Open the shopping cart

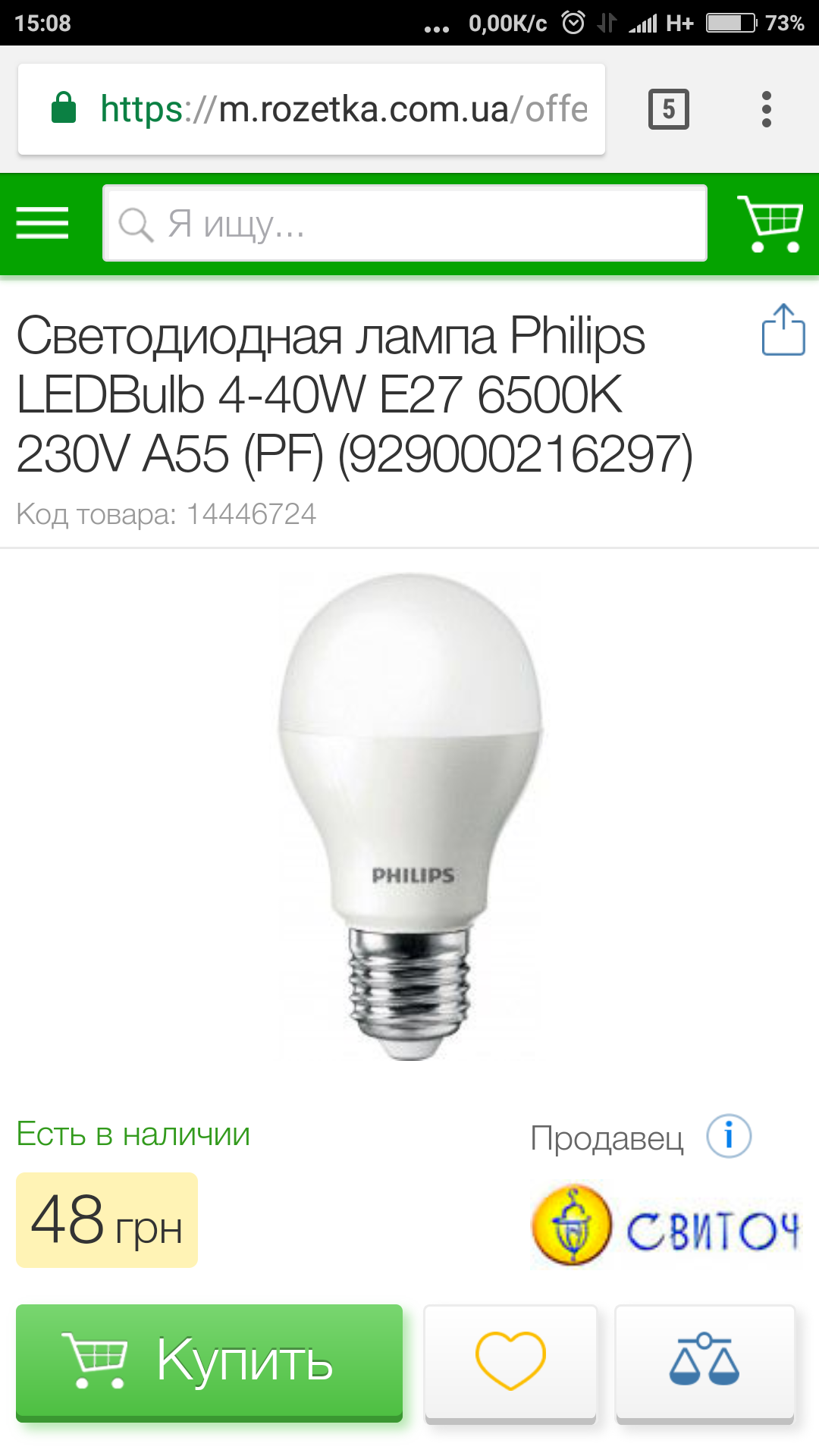point(770,223)
